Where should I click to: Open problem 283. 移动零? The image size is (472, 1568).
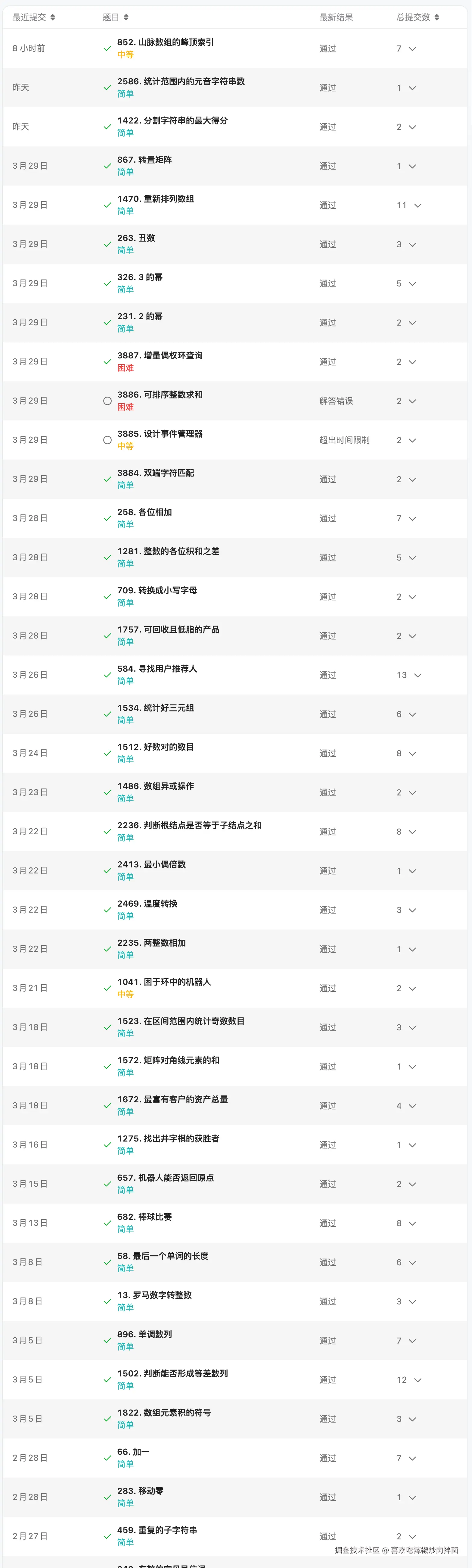(x=140, y=1491)
